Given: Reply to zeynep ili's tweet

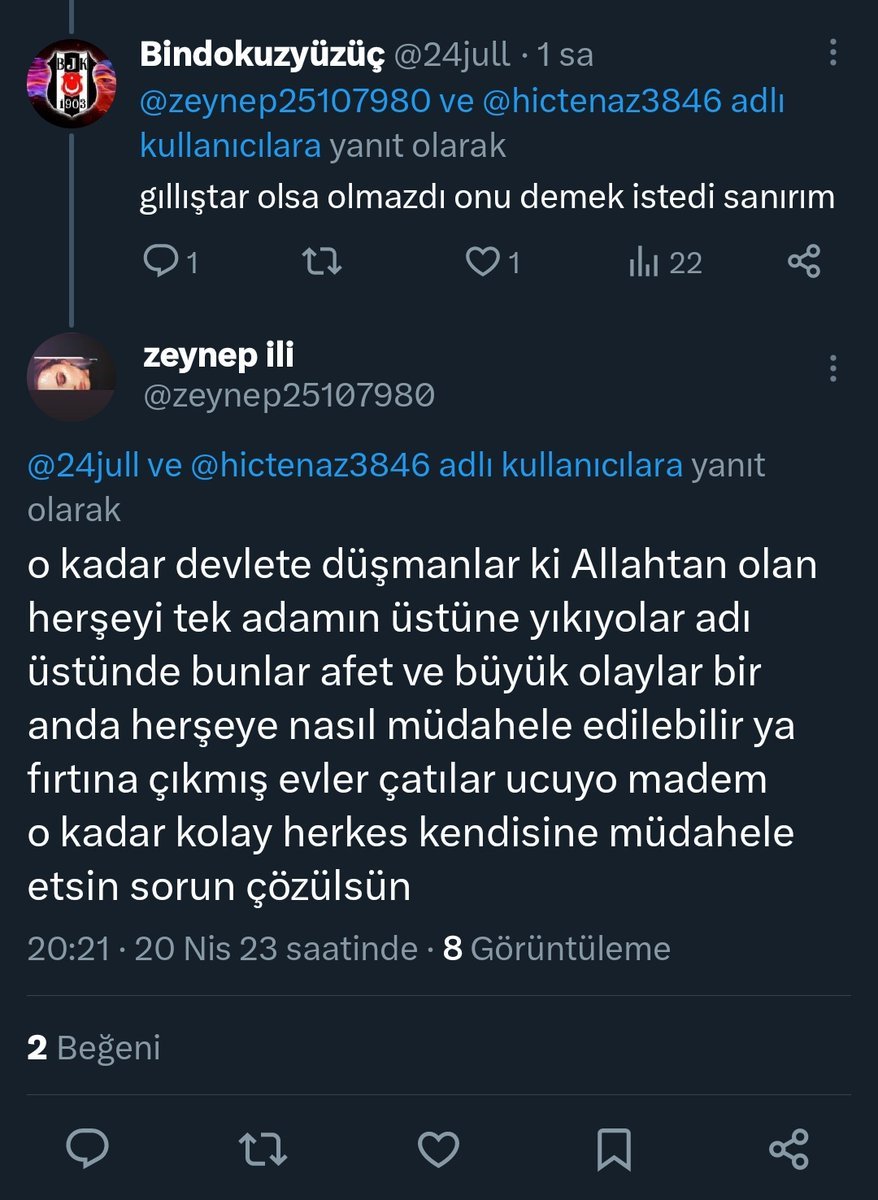Looking at the screenshot, I should coord(88,1150).
